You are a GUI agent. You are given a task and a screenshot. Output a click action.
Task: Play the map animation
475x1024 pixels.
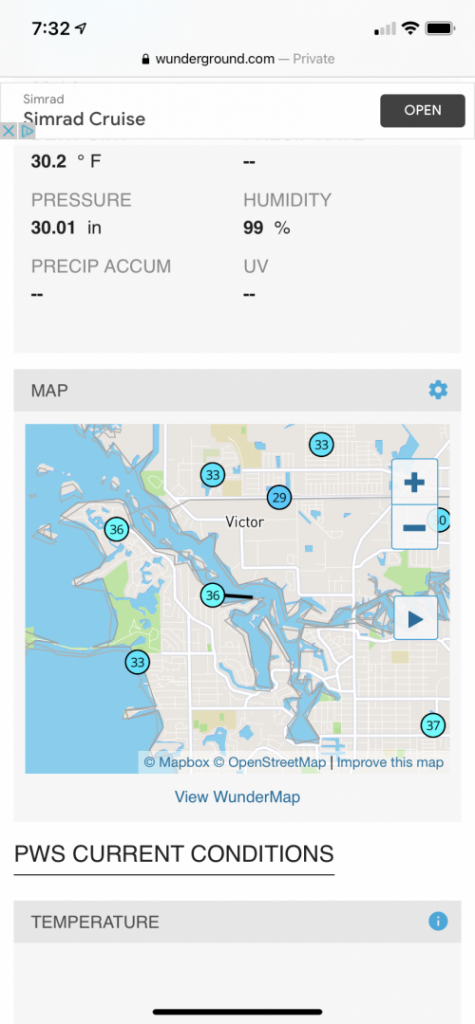pos(416,618)
